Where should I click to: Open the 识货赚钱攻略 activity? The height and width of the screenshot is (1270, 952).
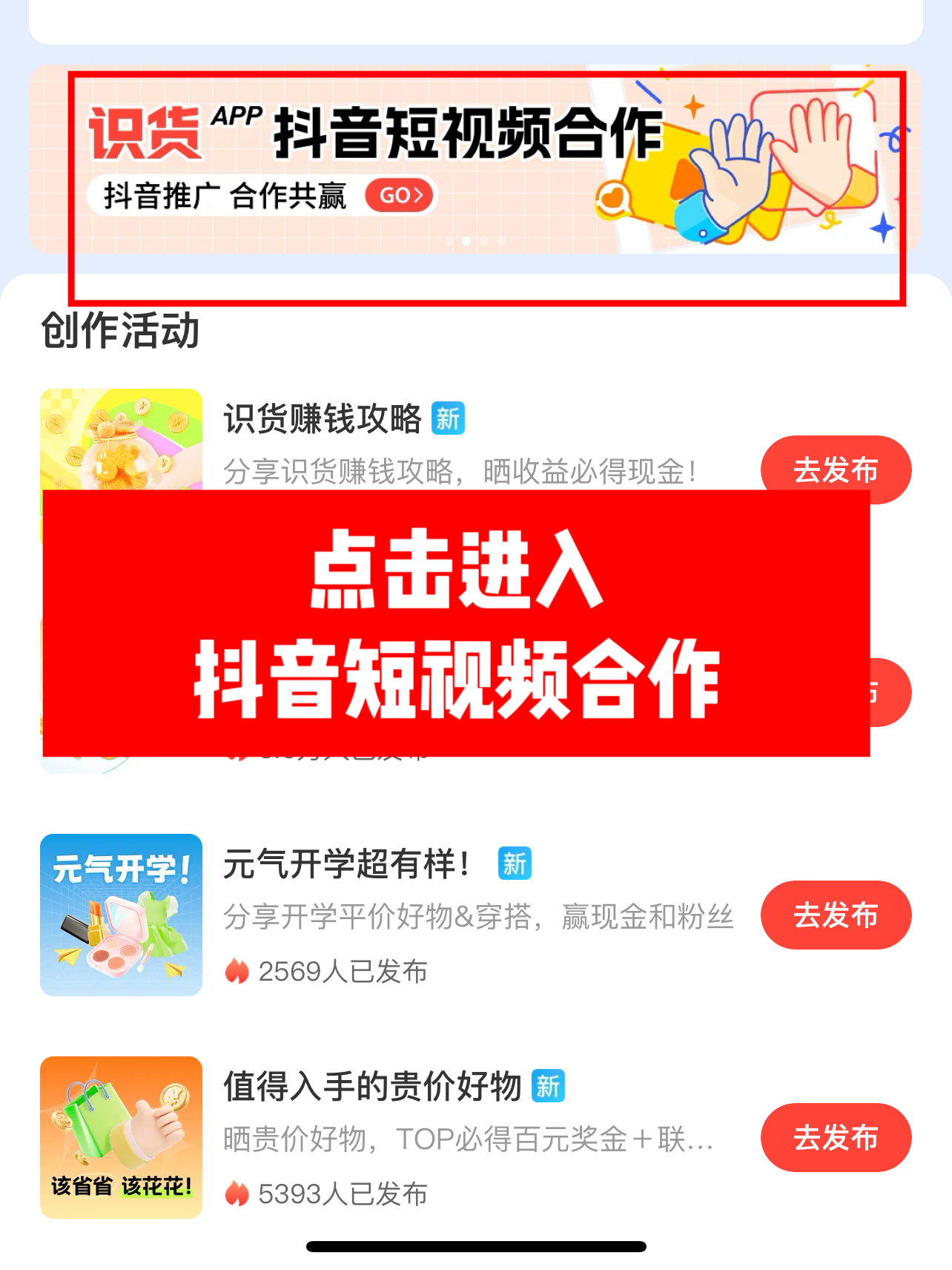(x=323, y=419)
